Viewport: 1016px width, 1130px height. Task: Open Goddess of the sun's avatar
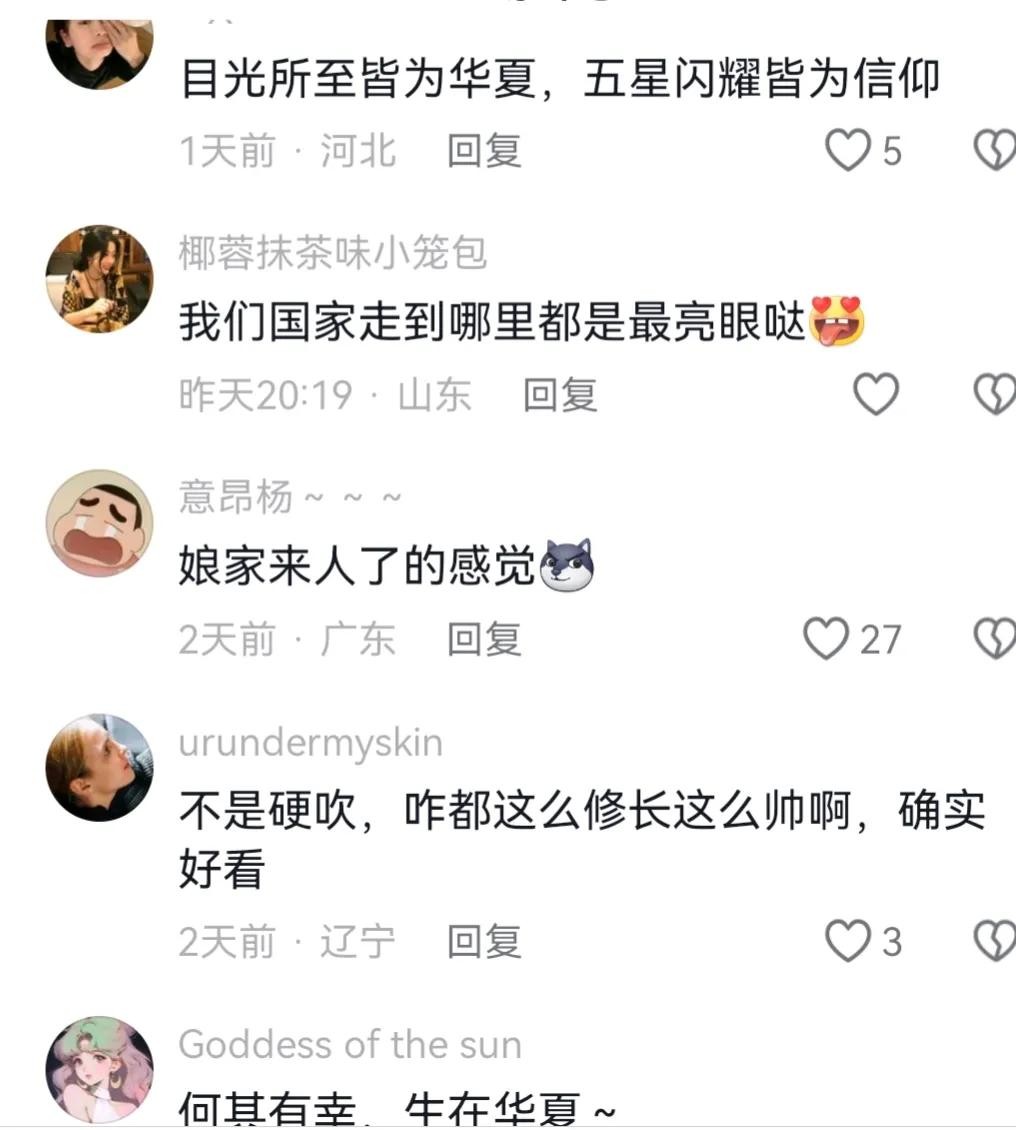(99, 1070)
